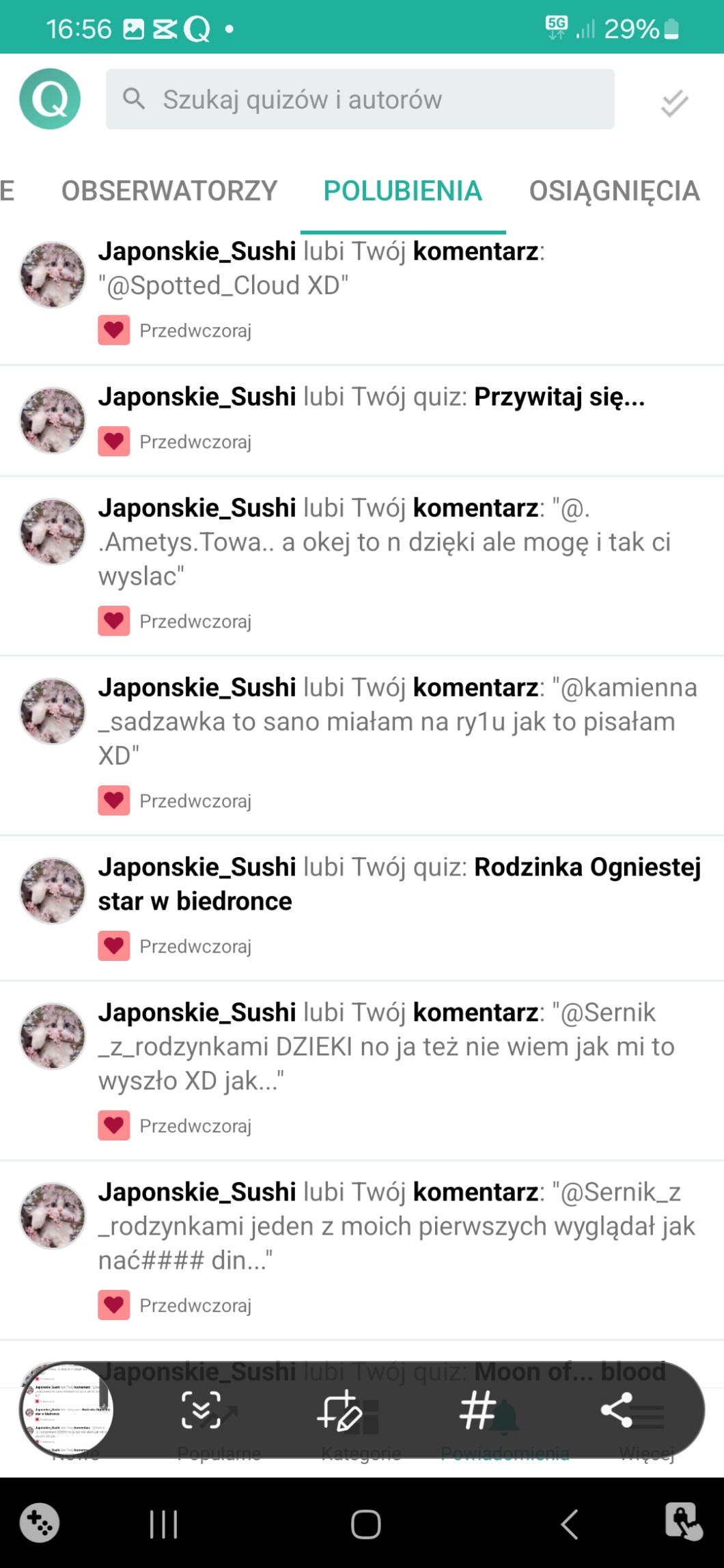The image size is (724, 1568).
Task: Go back using the system back button
Action: (x=569, y=1524)
